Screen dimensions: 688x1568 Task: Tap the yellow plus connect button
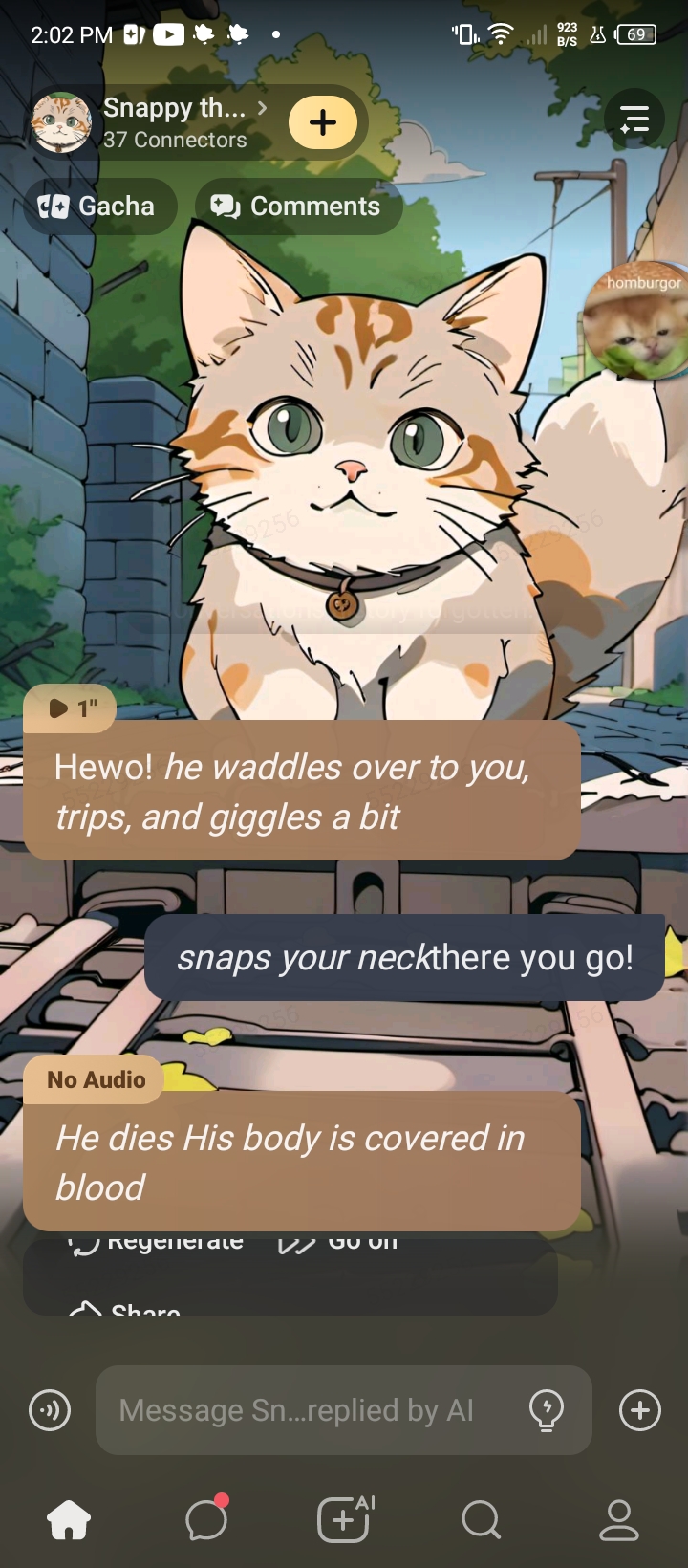click(323, 123)
